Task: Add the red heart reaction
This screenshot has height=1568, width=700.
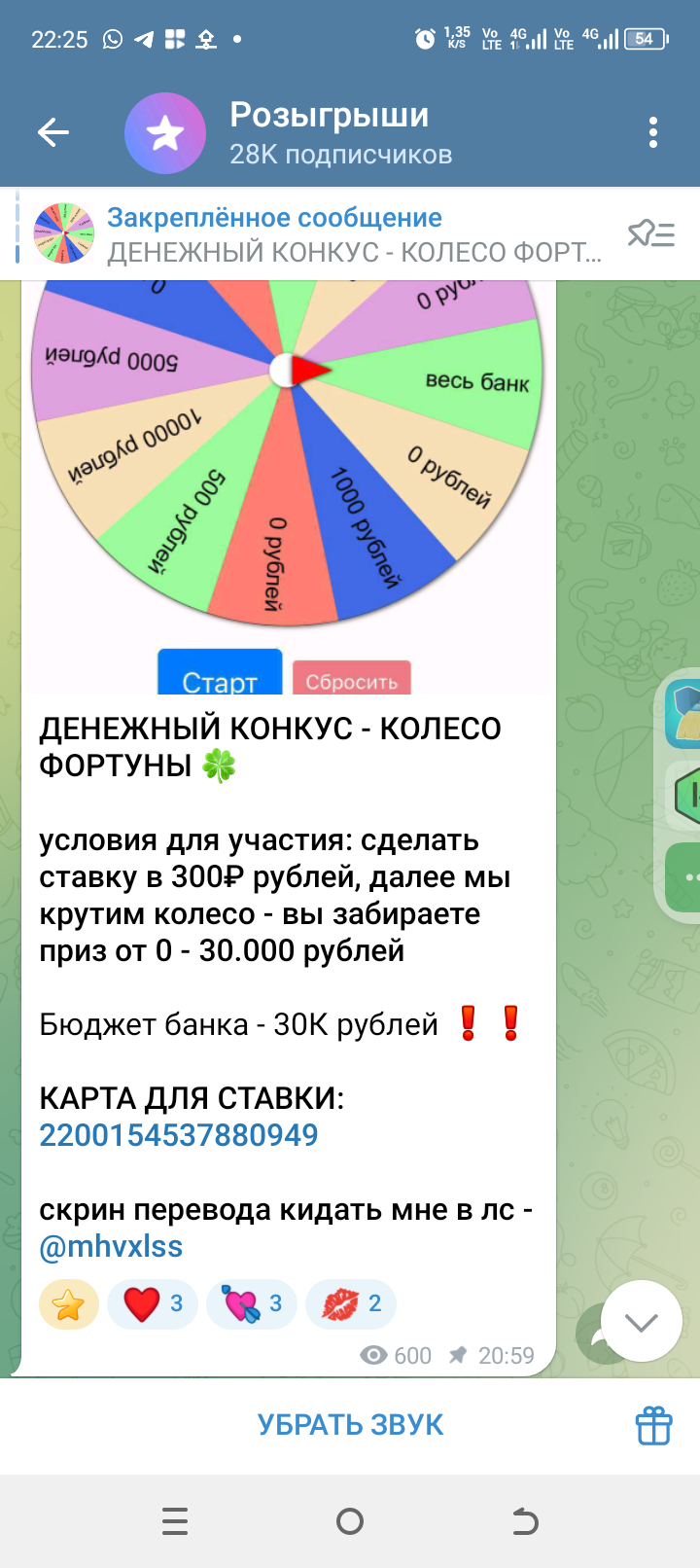Action: coord(153,1304)
